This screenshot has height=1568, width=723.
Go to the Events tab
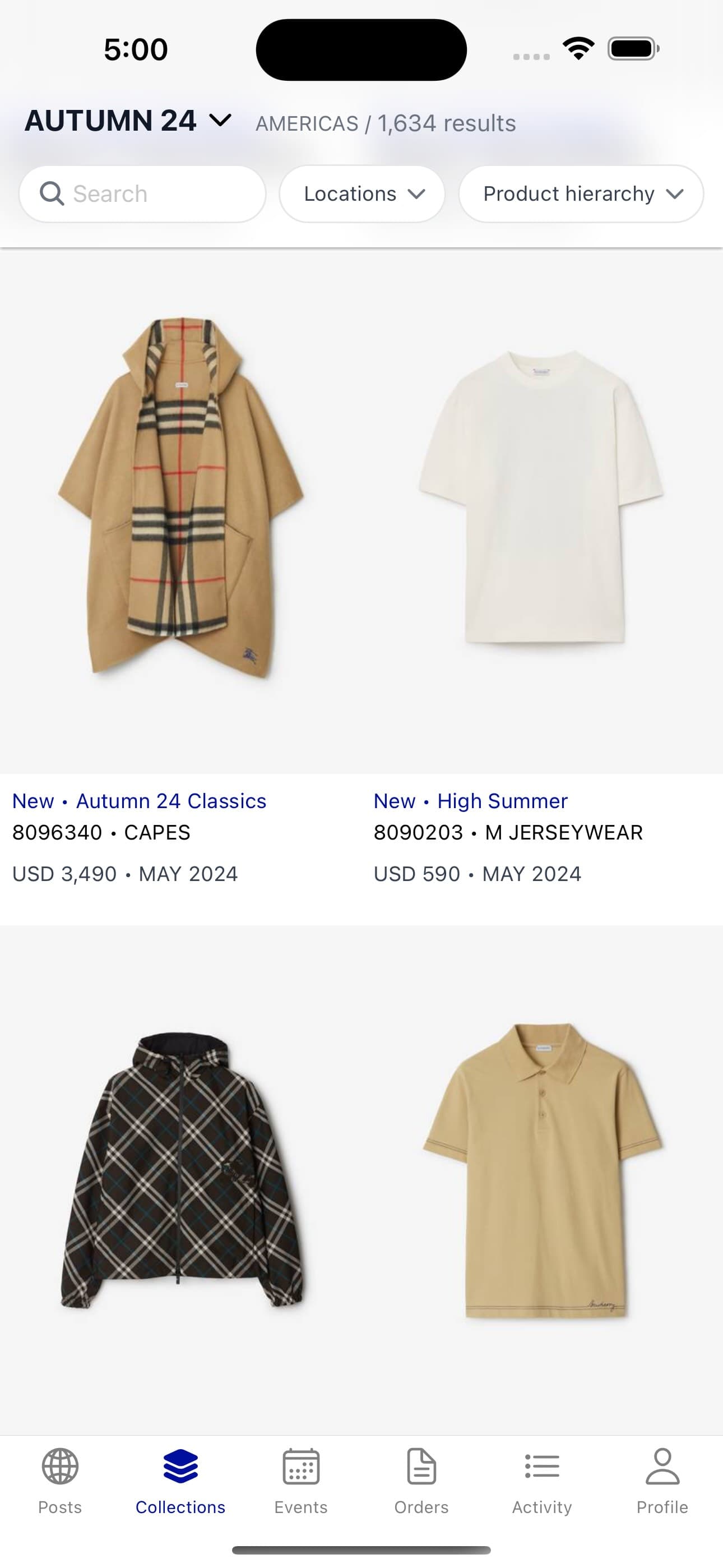(300, 1481)
